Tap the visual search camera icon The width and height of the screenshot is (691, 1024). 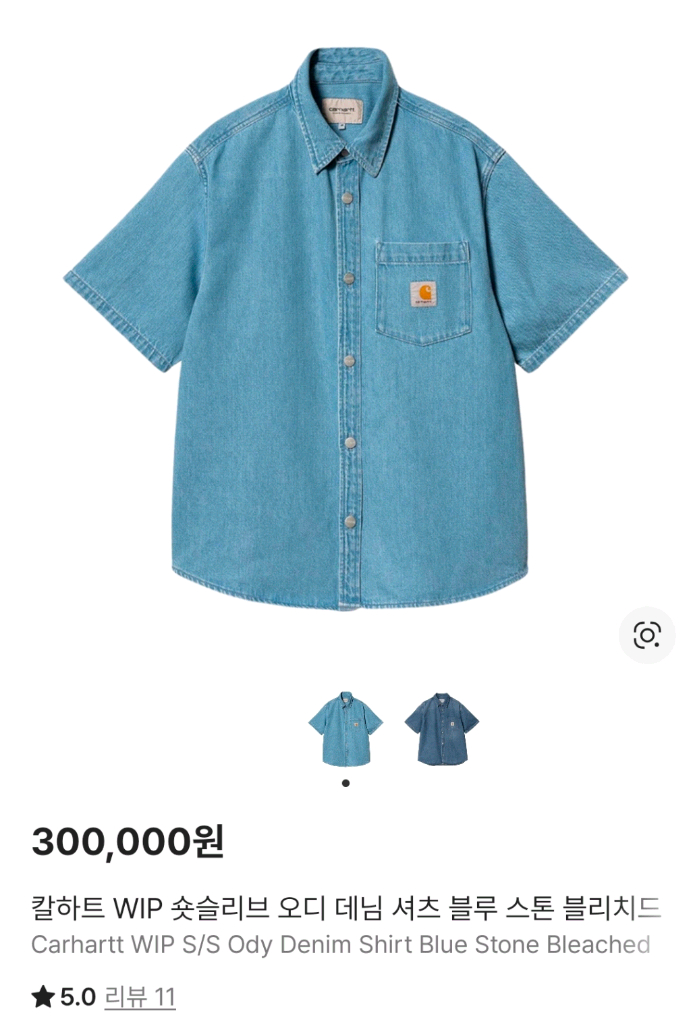pos(647,635)
